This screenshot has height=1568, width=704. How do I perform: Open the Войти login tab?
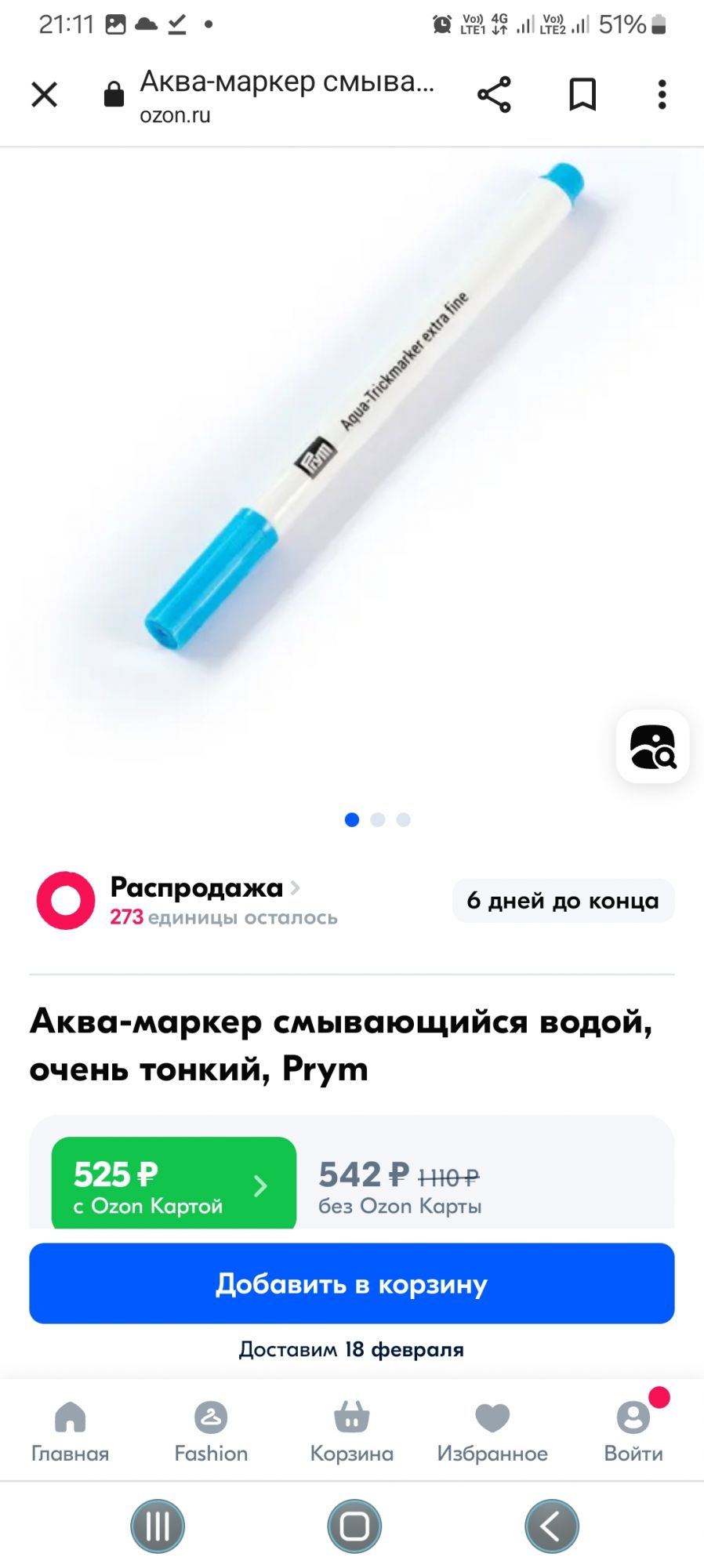pyautogui.click(x=633, y=1432)
